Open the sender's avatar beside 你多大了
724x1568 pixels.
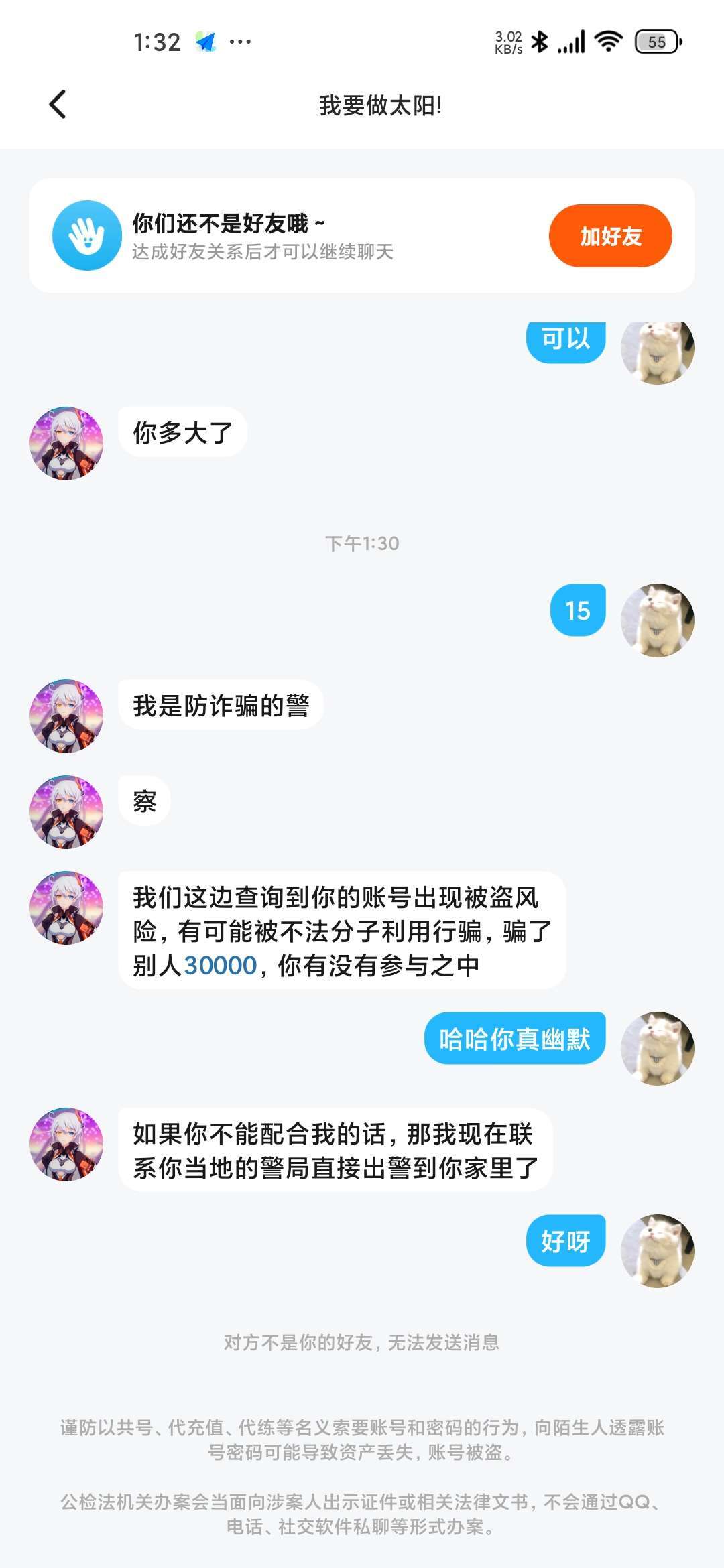[66, 443]
